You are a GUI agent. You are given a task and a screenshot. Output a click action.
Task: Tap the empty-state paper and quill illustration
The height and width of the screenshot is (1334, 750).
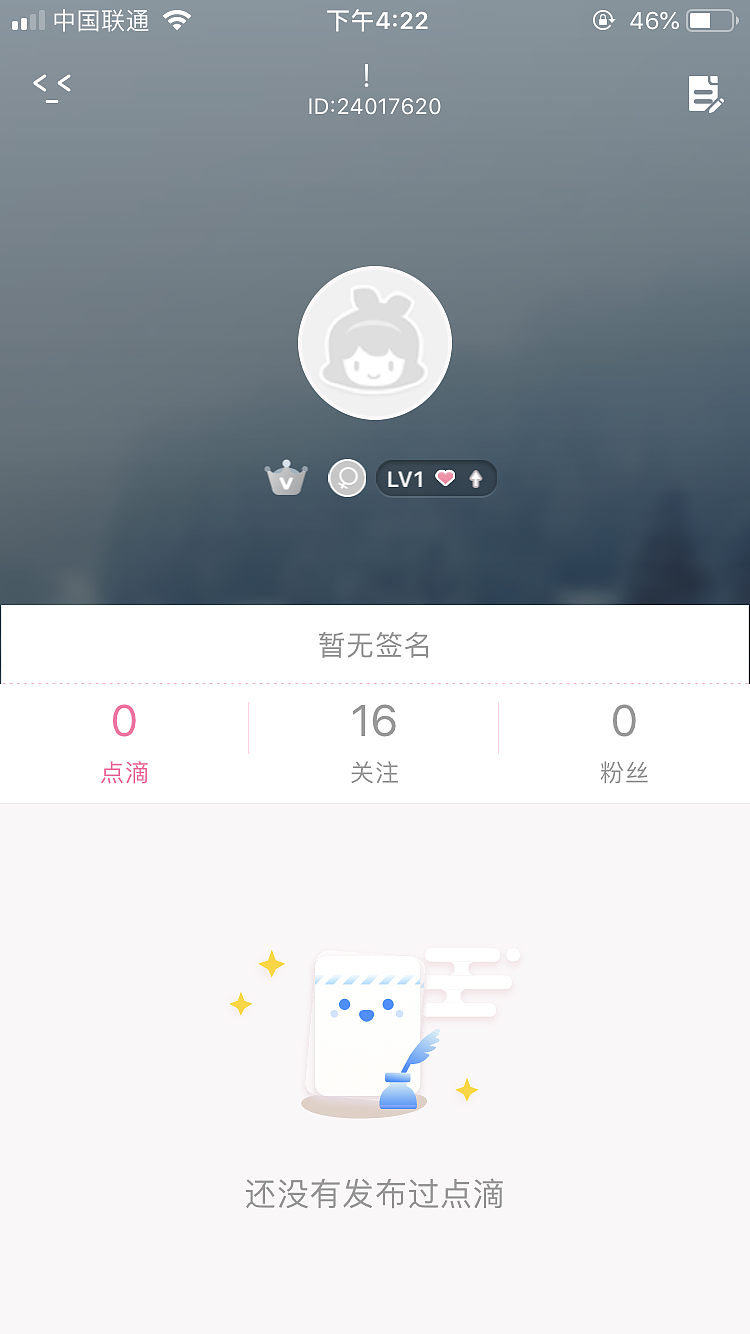(375, 1030)
